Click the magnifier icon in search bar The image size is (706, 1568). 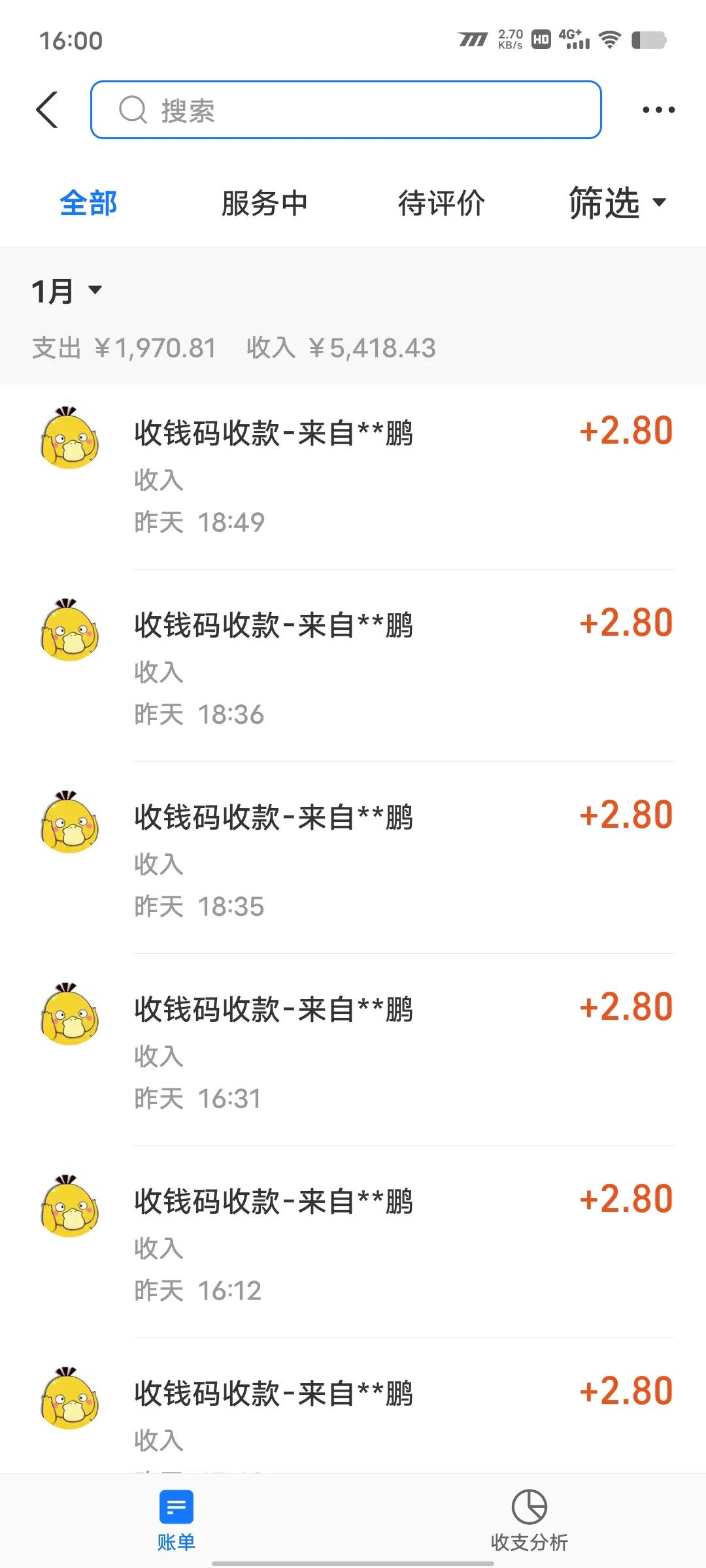tap(133, 109)
